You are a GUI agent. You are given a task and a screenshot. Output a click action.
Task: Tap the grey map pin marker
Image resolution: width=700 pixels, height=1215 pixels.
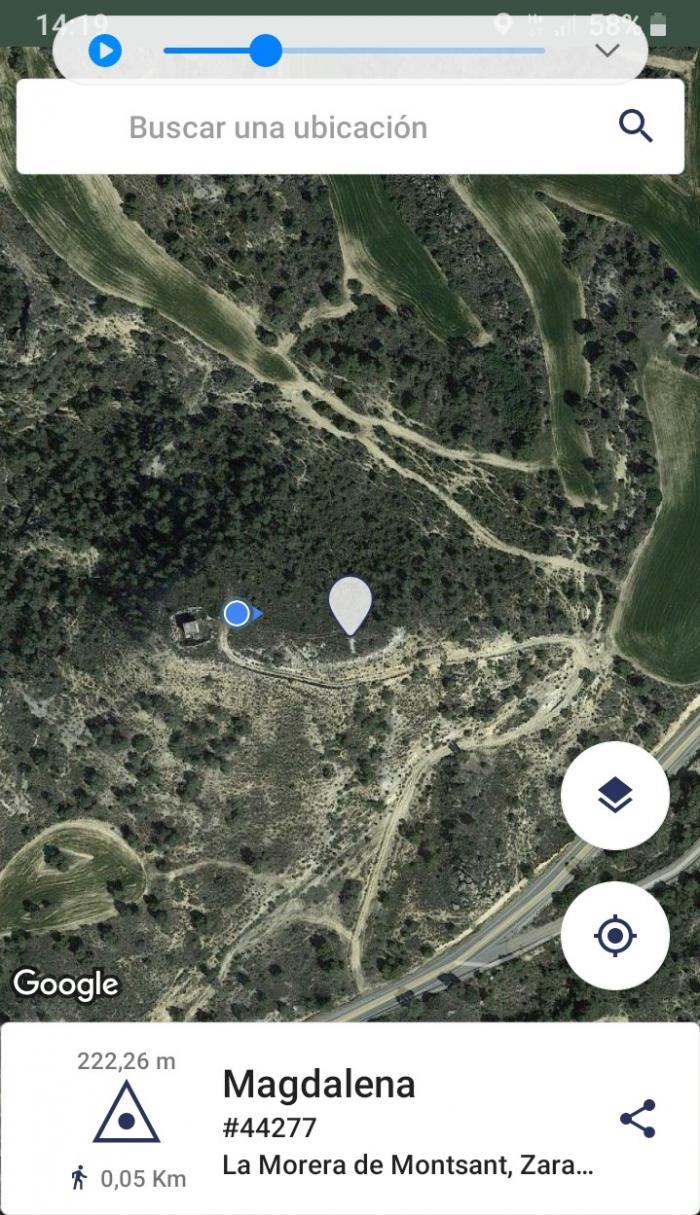coord(350,605)
